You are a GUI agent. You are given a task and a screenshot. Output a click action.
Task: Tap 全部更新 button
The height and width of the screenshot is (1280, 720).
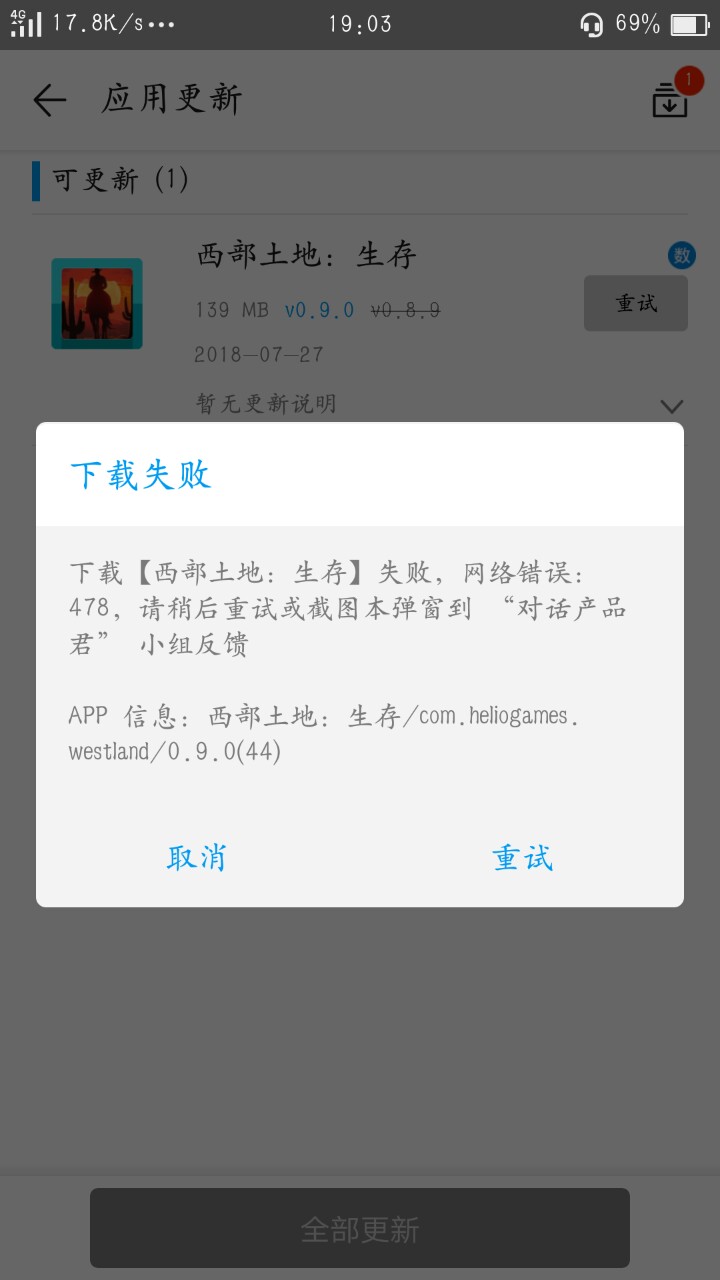[360, 1229]
